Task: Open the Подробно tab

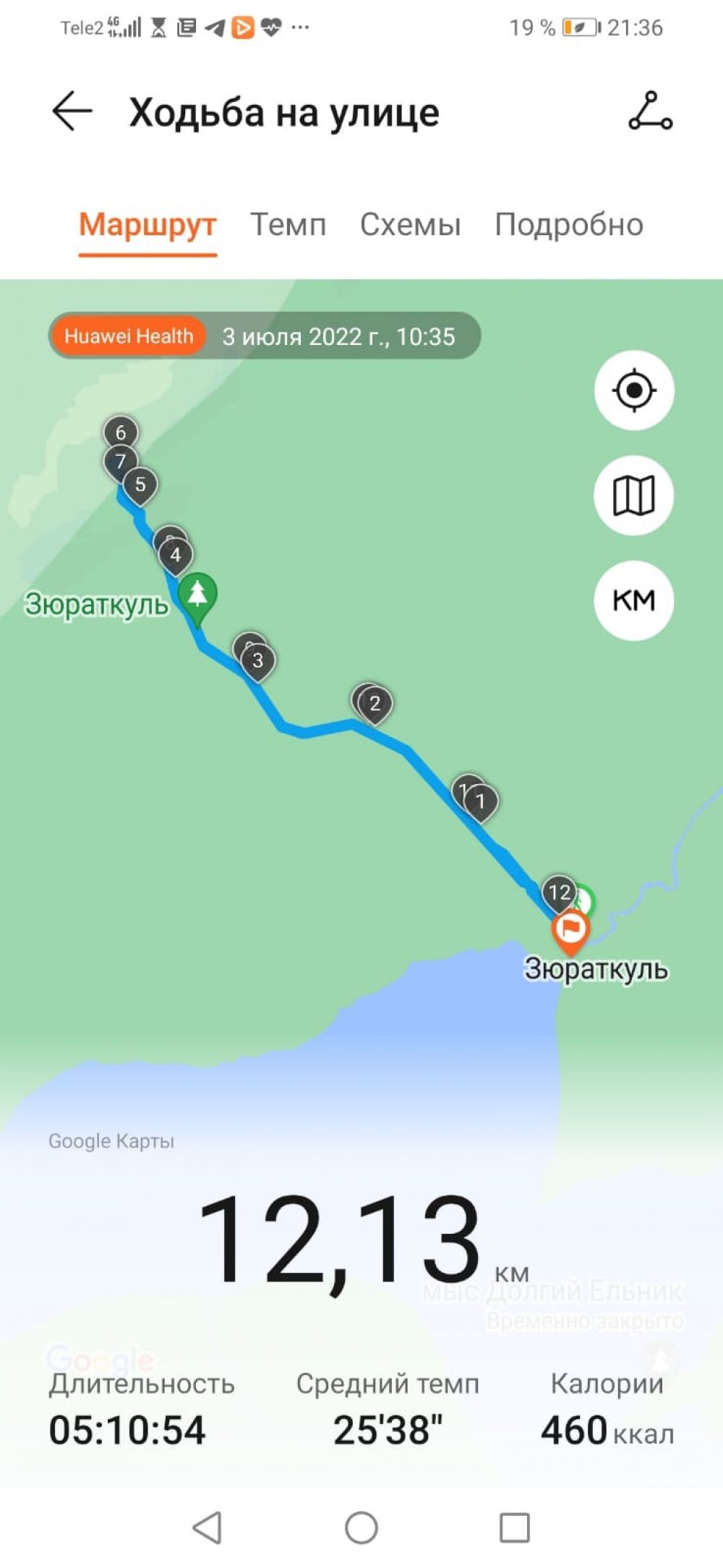Action: pyautogui.click(x=569, y=225)
